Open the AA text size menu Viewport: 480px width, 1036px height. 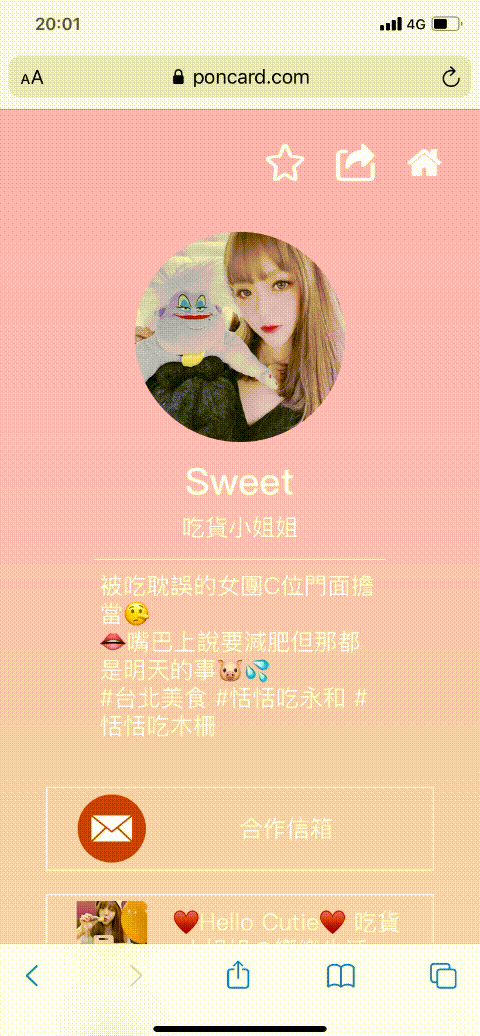coord(32,78)
